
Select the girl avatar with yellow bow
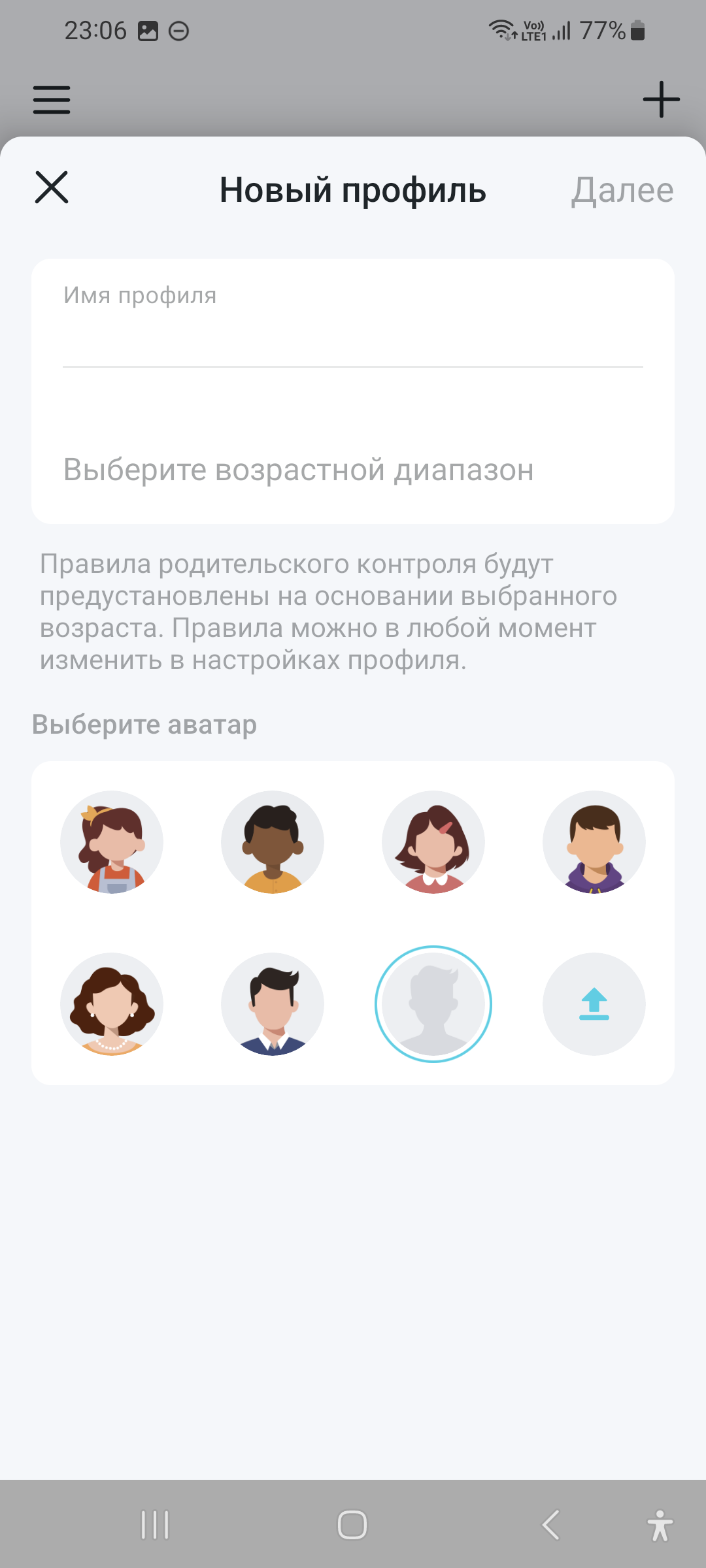(112, 842)
